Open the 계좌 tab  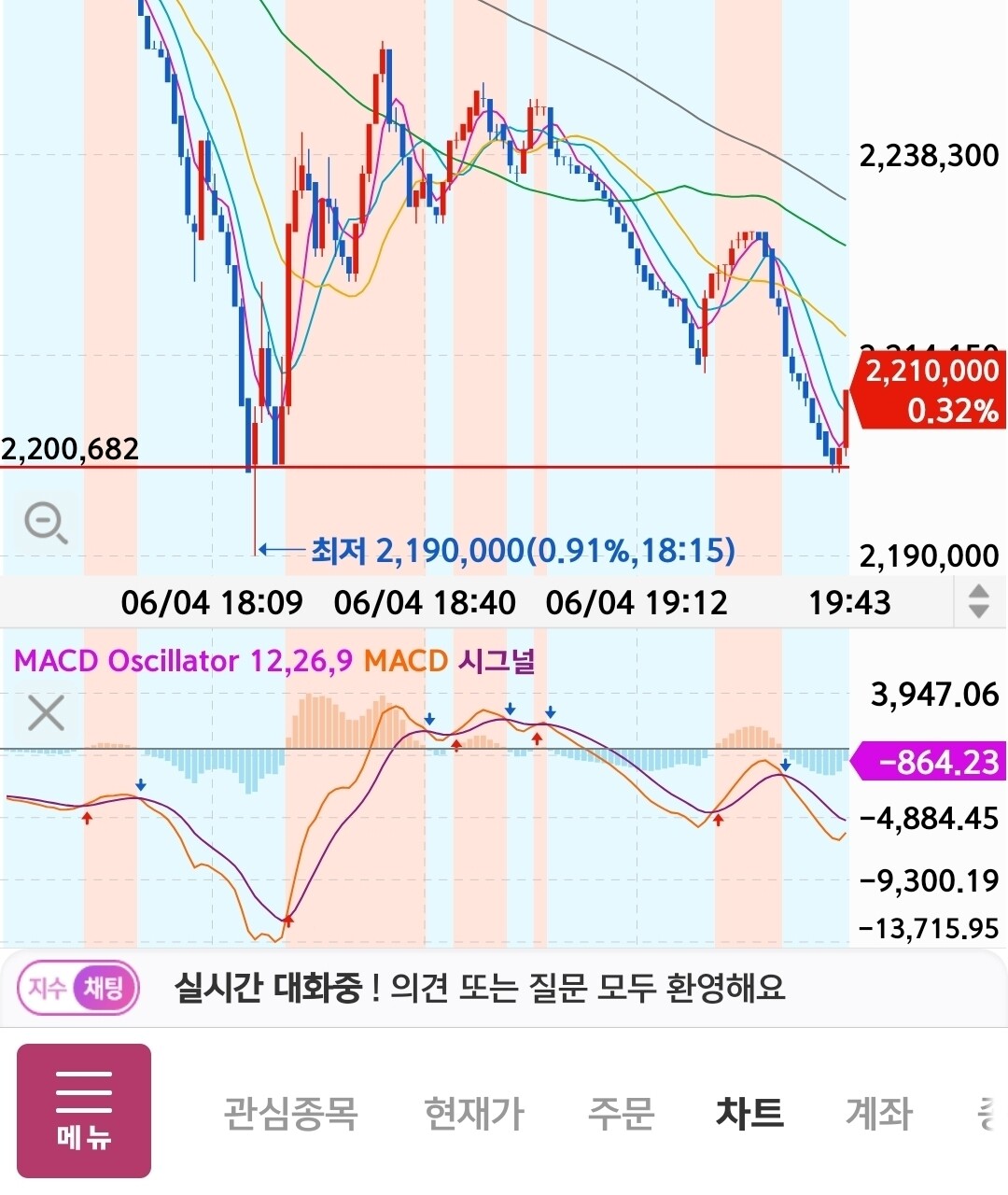(x=878, y=1112)
